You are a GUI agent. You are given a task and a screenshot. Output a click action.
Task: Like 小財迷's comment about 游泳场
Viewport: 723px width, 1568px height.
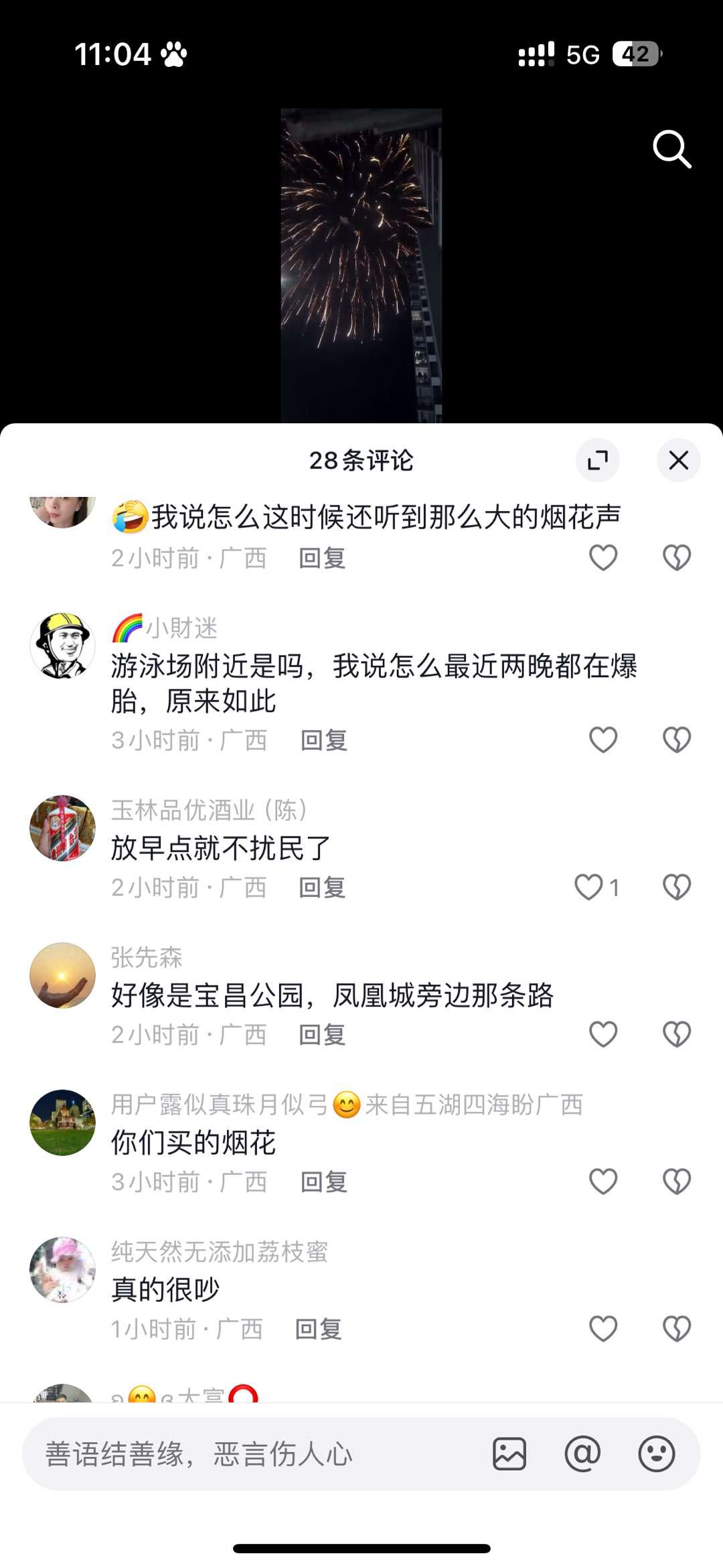point(602,740)
